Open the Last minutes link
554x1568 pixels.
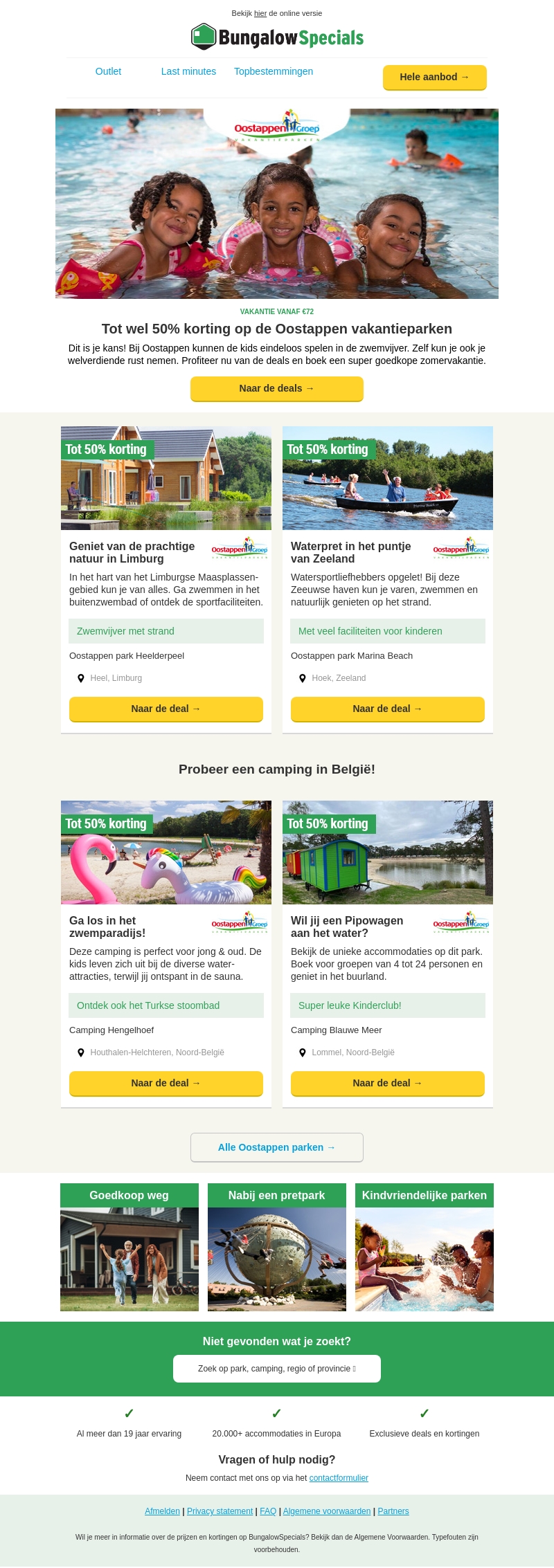(x=188, y=71)
